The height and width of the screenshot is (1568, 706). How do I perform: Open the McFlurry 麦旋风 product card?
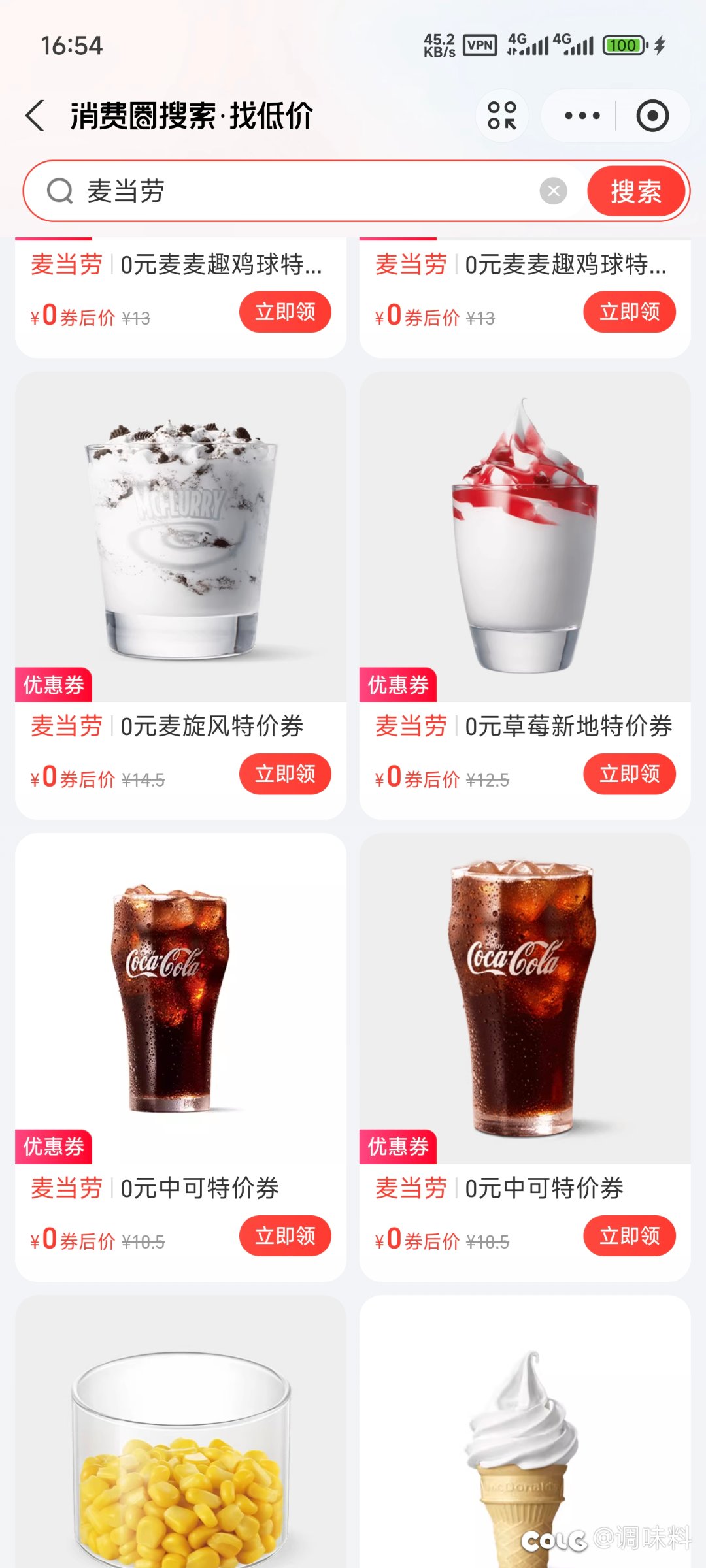click(180, 596)
